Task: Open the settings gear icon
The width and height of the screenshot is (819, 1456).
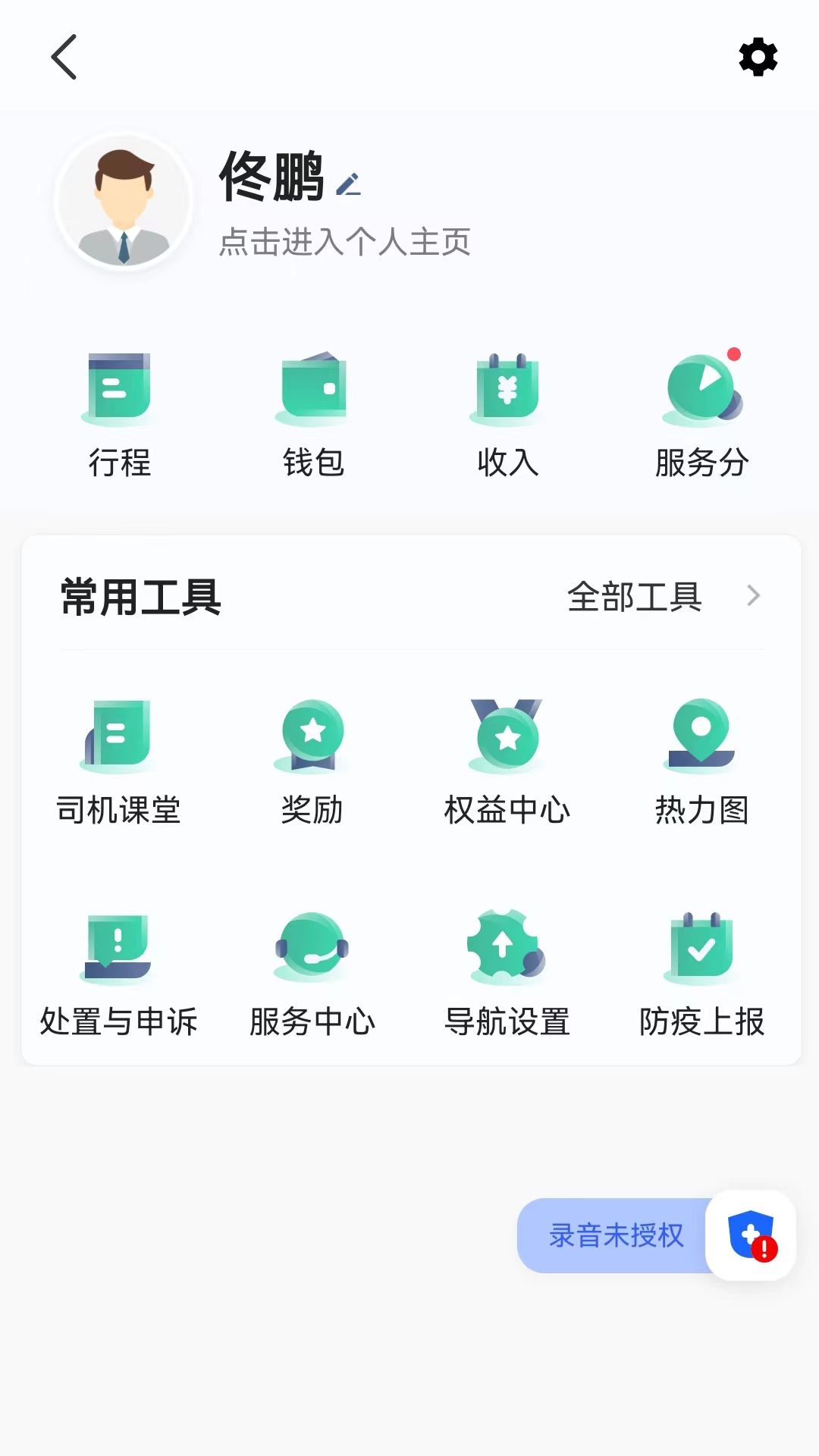Action: click(758, 57)
